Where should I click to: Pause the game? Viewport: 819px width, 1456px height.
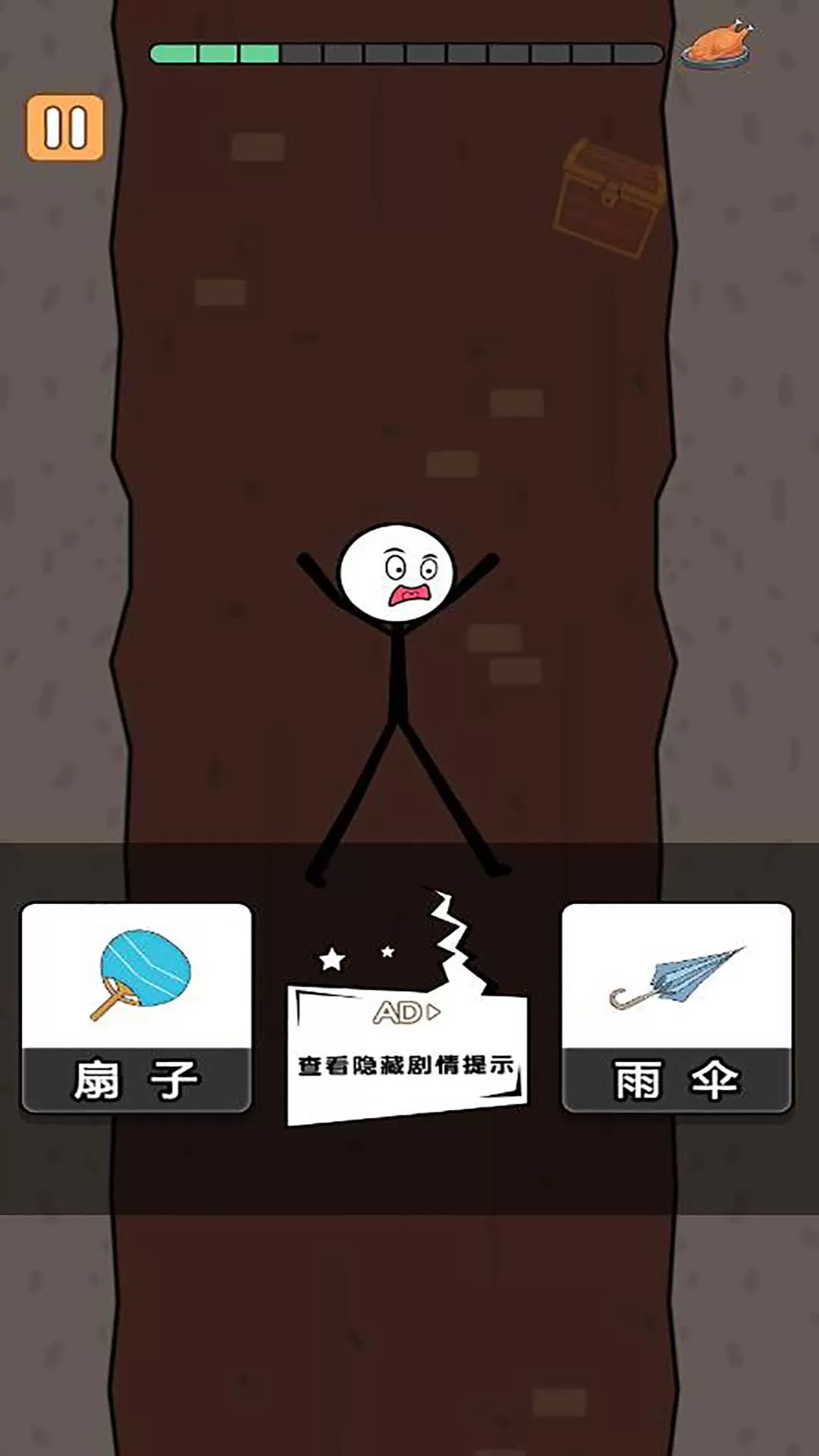click(65, 127)
